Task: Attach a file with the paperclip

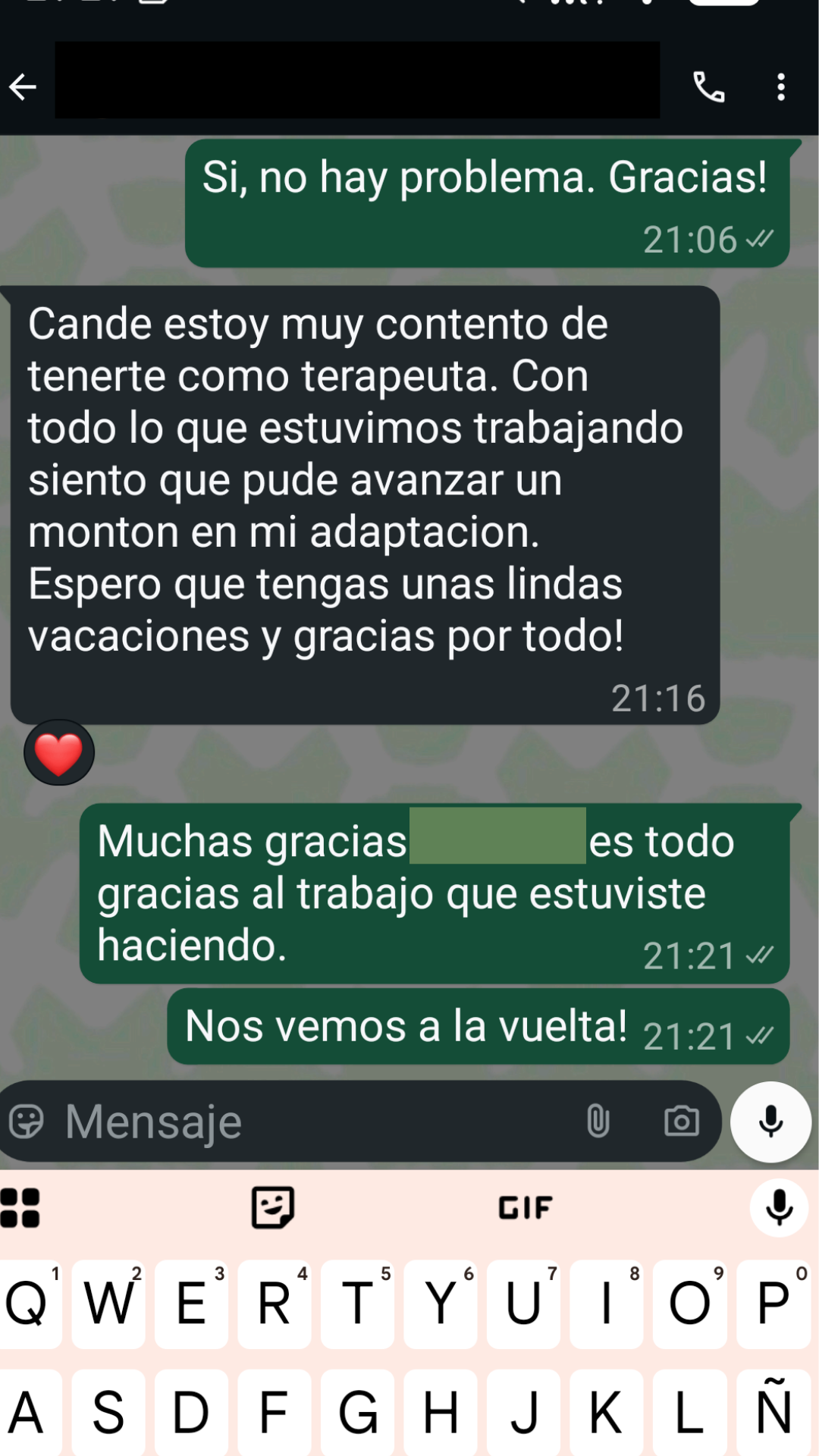Action: pyautogui.click(x=598, y=1121)
